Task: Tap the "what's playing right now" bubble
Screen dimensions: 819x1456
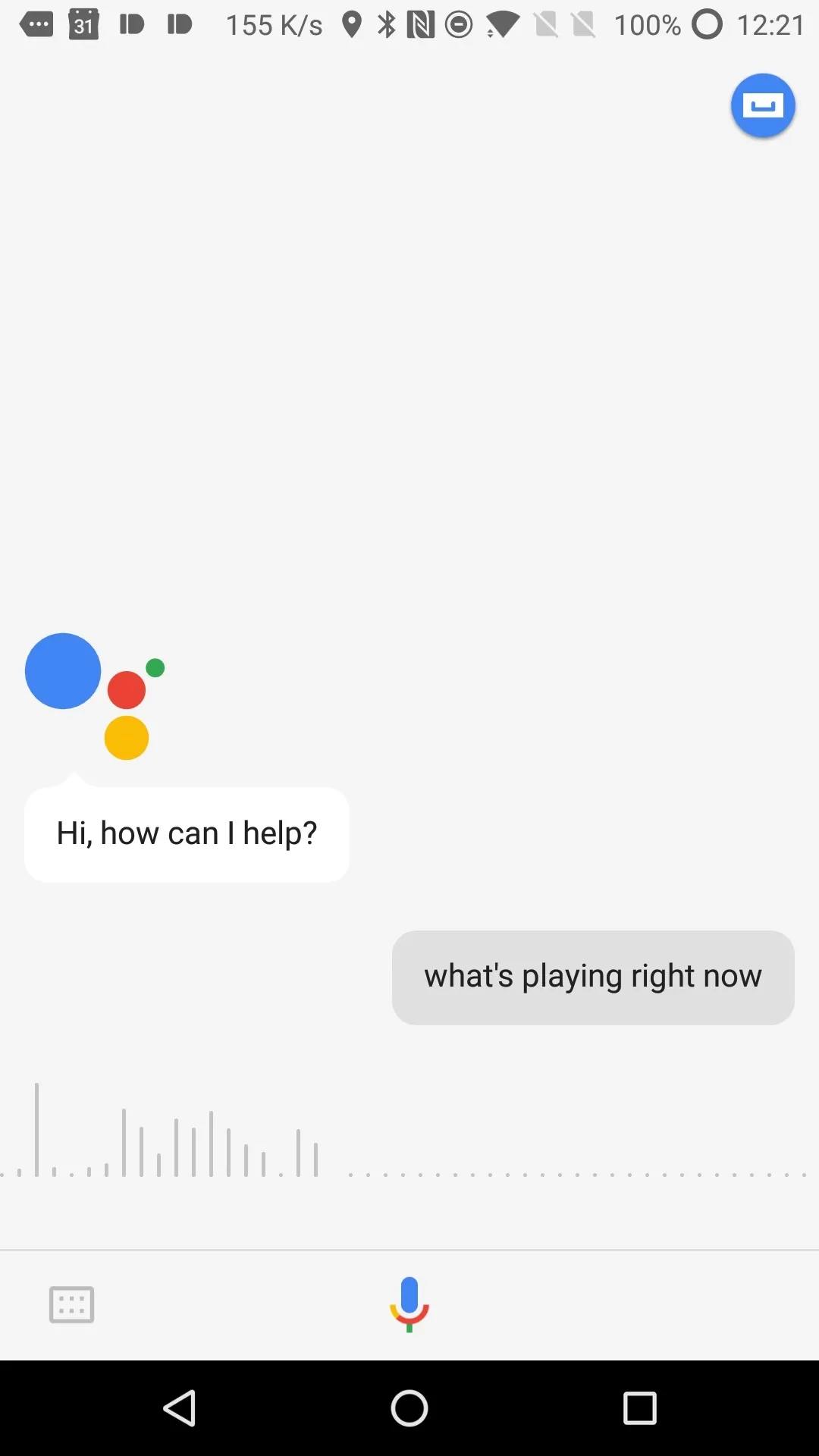Action: (x=593, y=977)
